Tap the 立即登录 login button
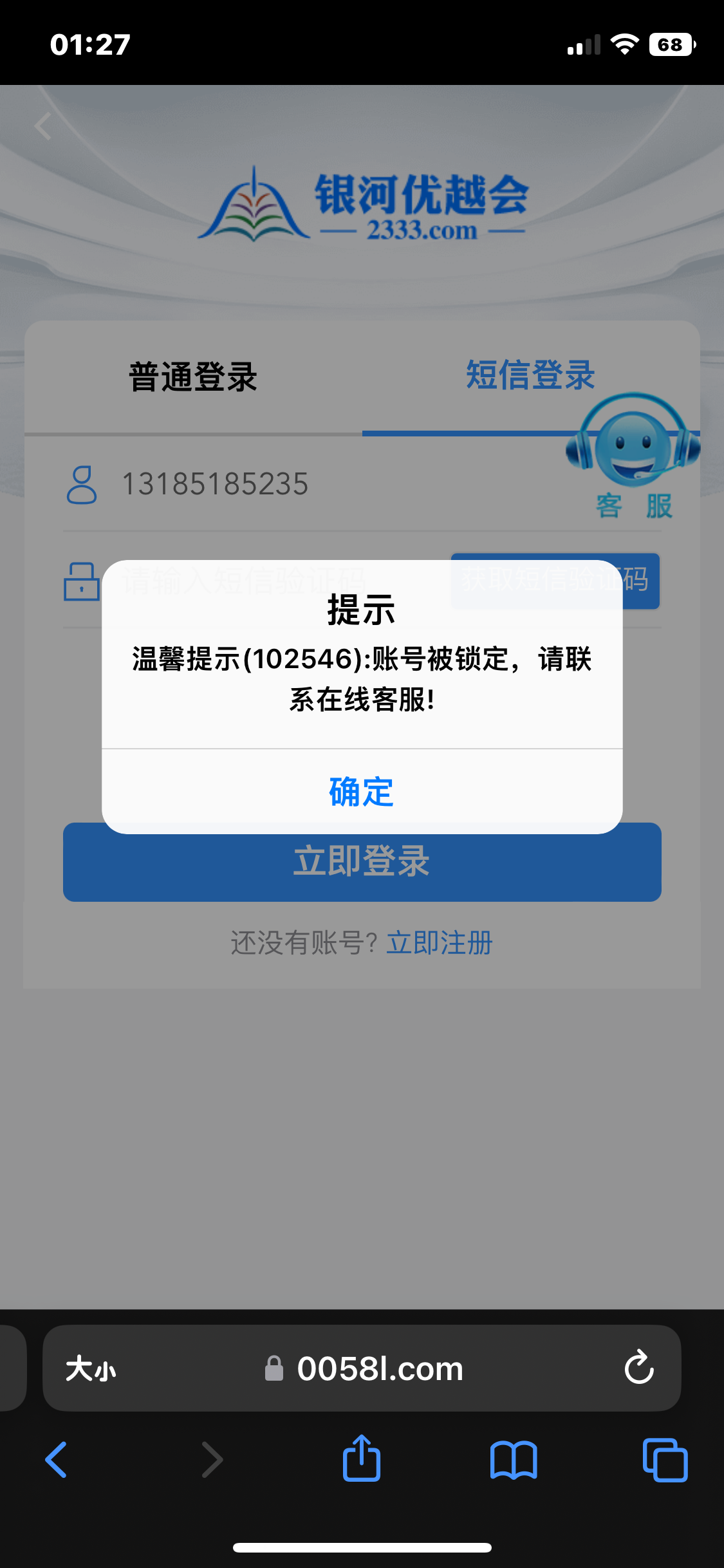The width and height of the screenshot is (724, 1568). point(362,863)
